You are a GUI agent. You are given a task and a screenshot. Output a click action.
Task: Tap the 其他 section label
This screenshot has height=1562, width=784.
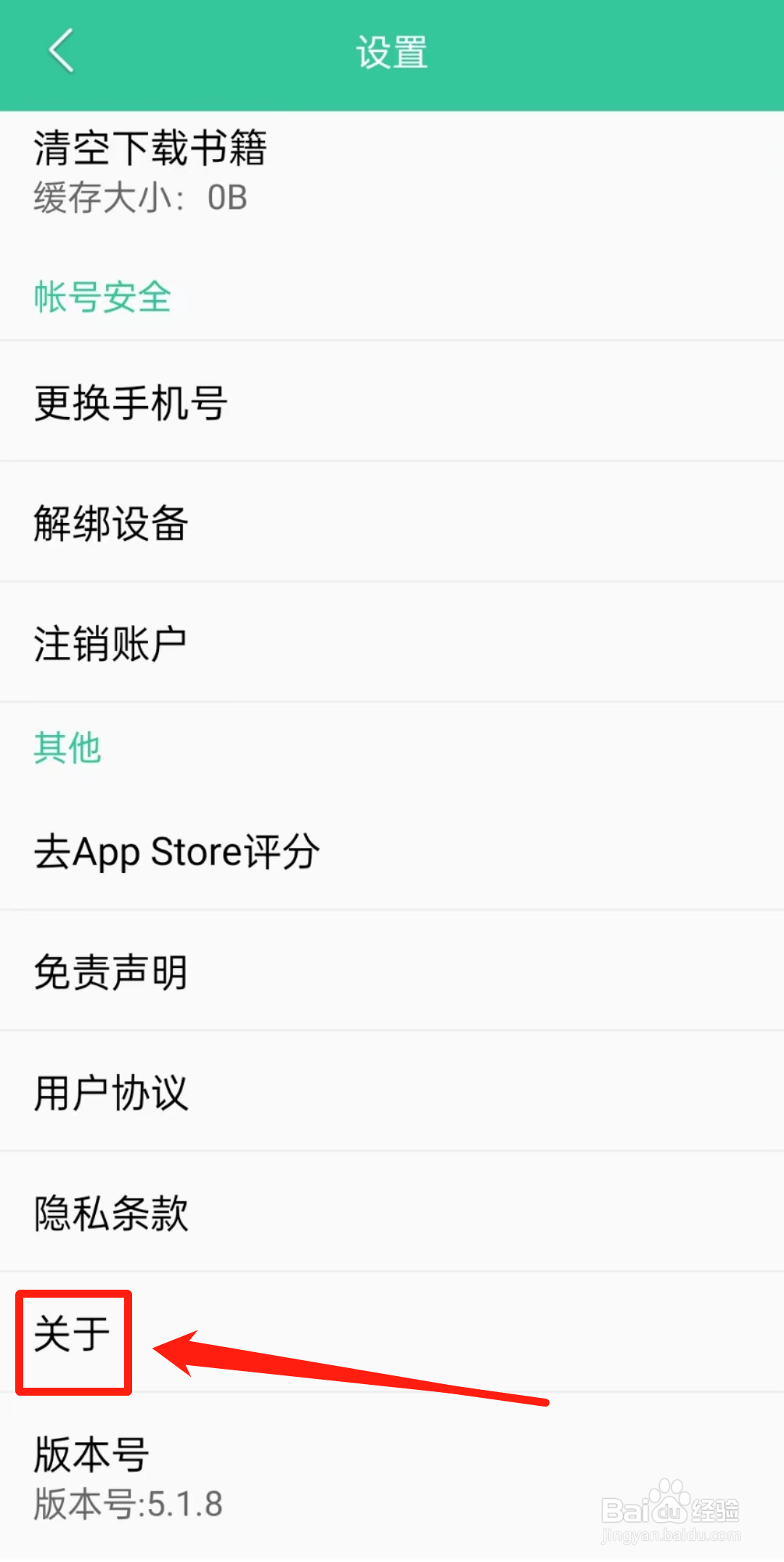pos(68,747)
